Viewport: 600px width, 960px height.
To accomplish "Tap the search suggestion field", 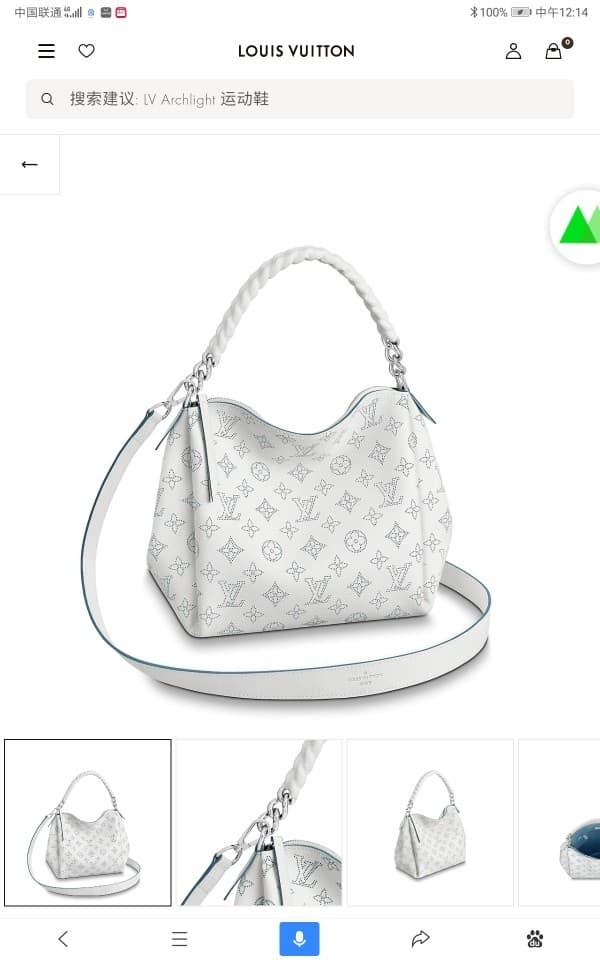I will click(300, 99).
